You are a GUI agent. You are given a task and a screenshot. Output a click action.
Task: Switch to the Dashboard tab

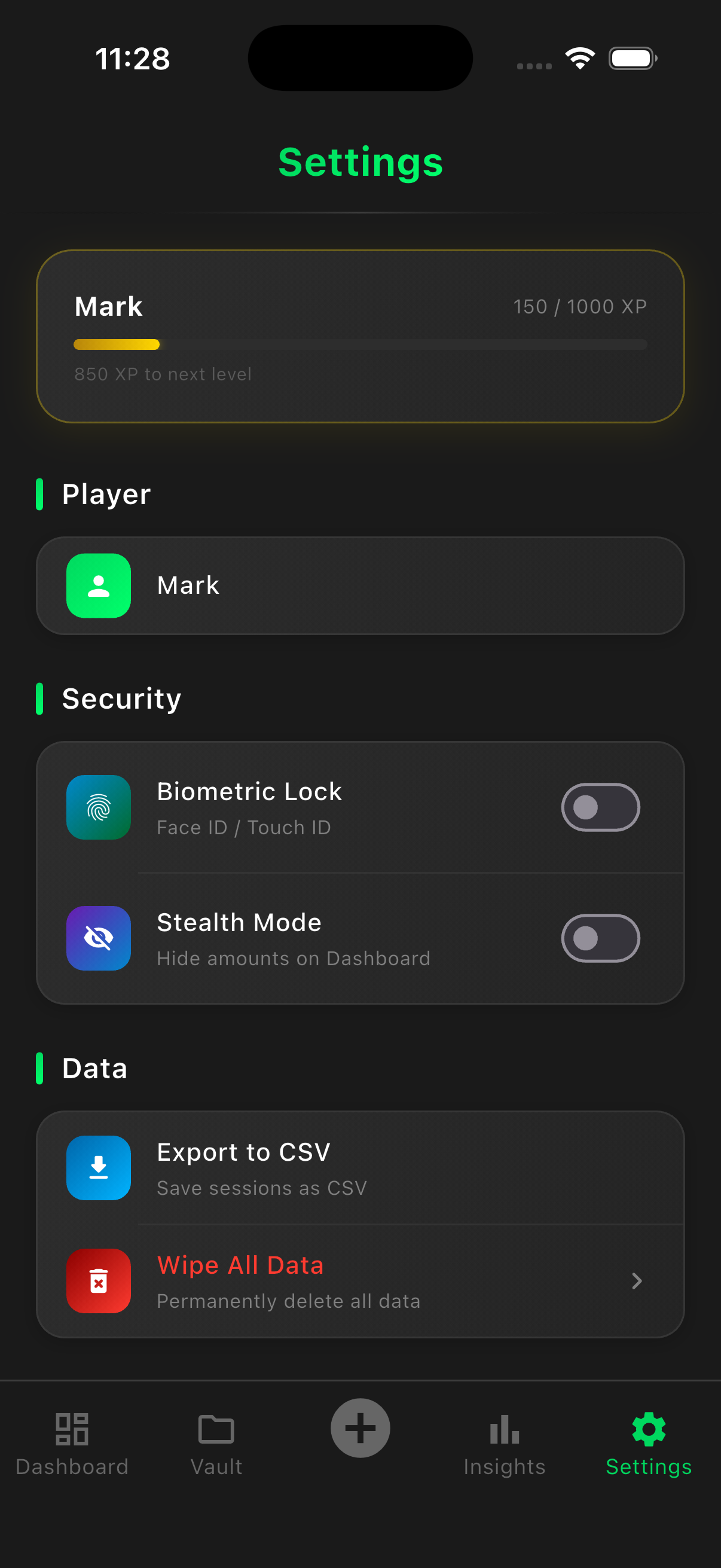pos(72,1443)
